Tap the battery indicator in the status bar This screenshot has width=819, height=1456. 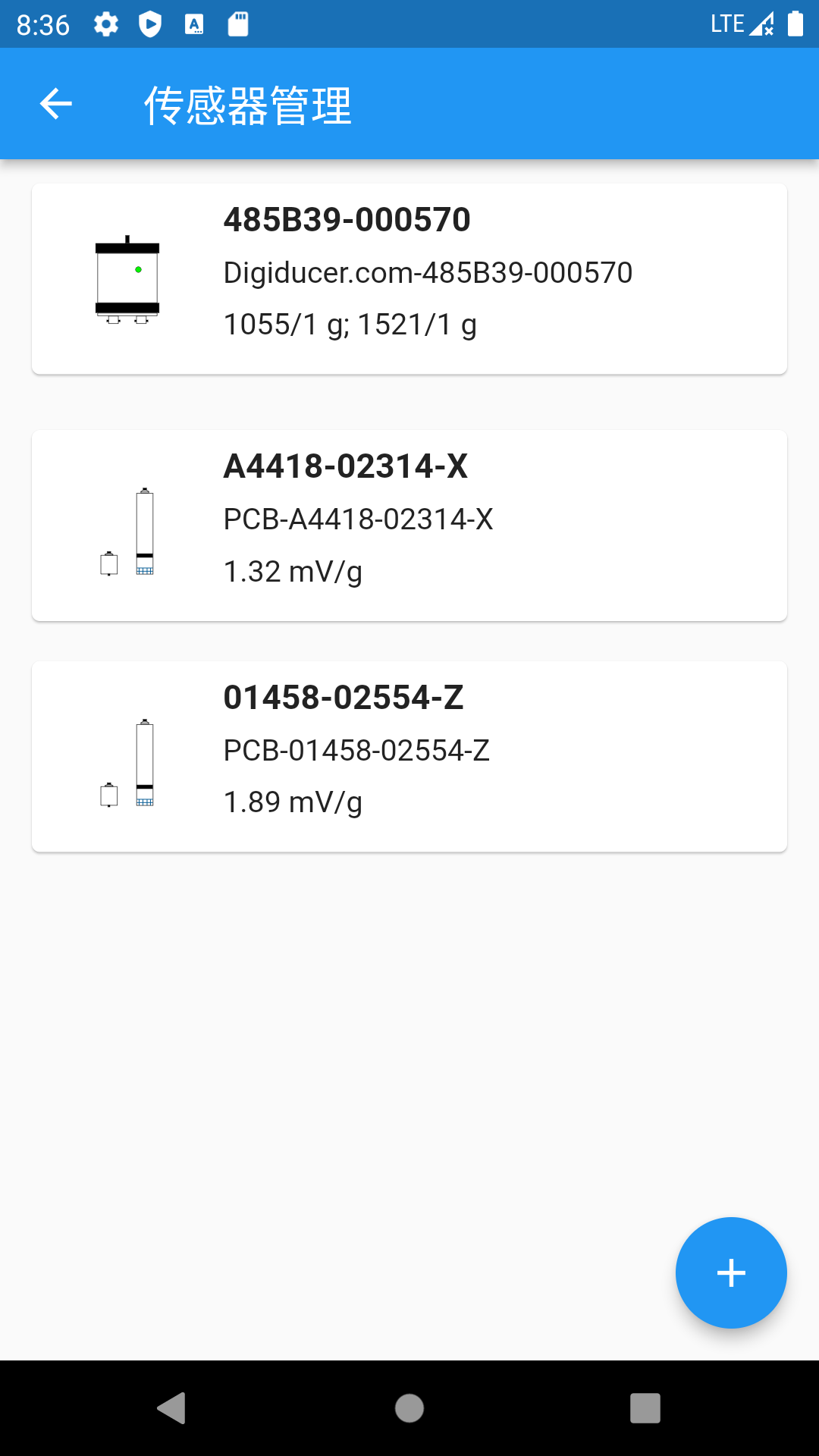[794, 24]
